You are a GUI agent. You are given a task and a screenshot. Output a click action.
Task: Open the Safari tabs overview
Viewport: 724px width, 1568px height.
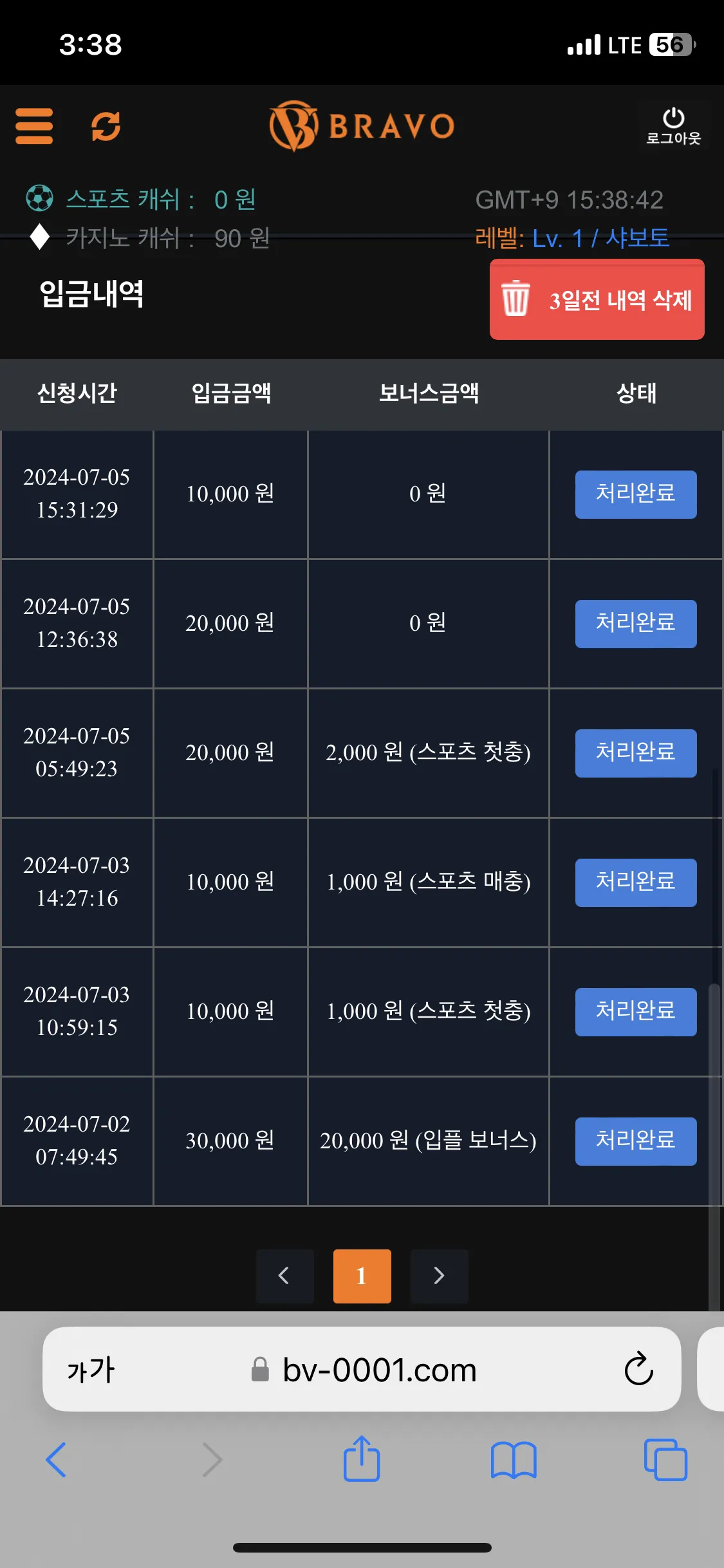[x=665, y=1459]
